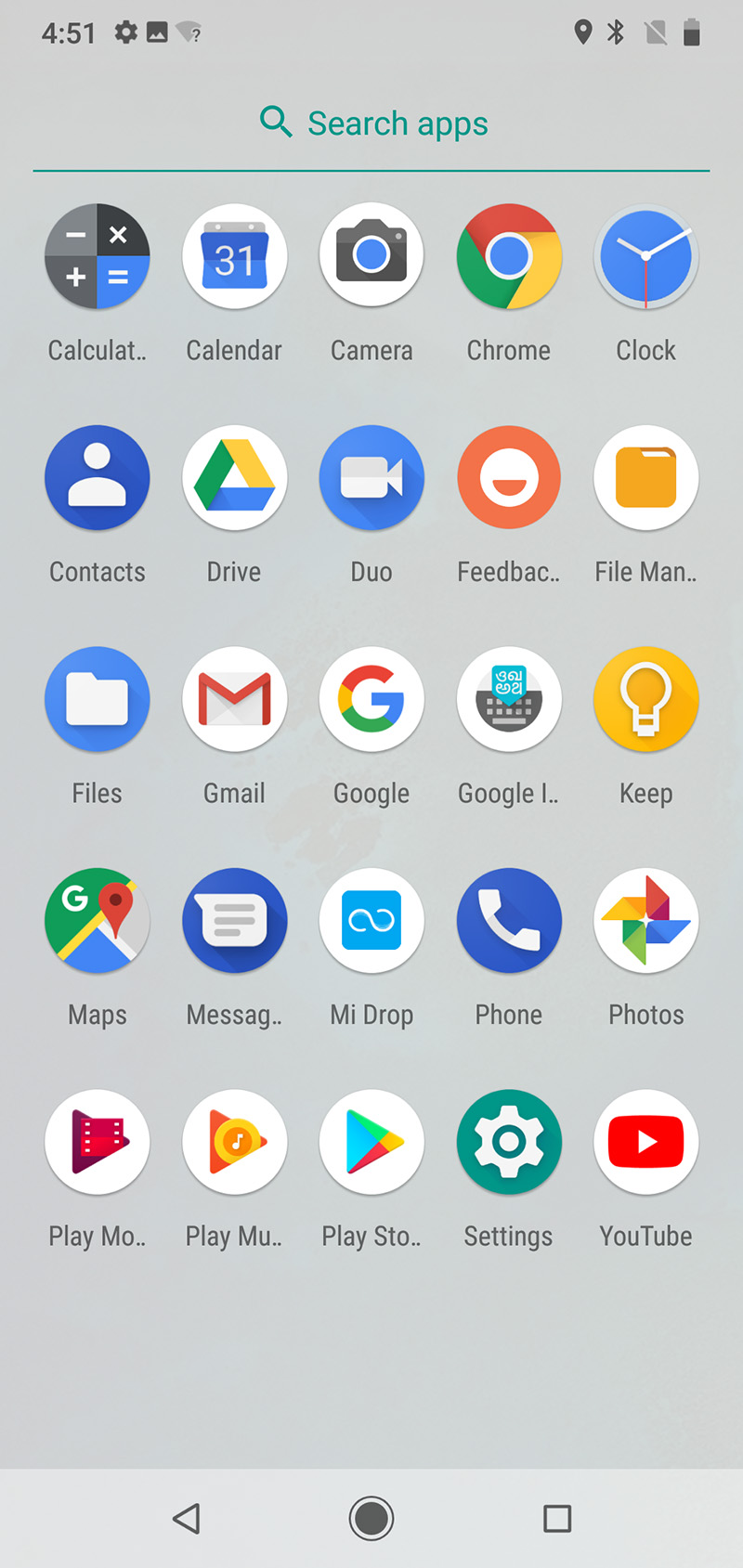Open the Settings app
743x1568 pixels.
[x=509, y=1142]
